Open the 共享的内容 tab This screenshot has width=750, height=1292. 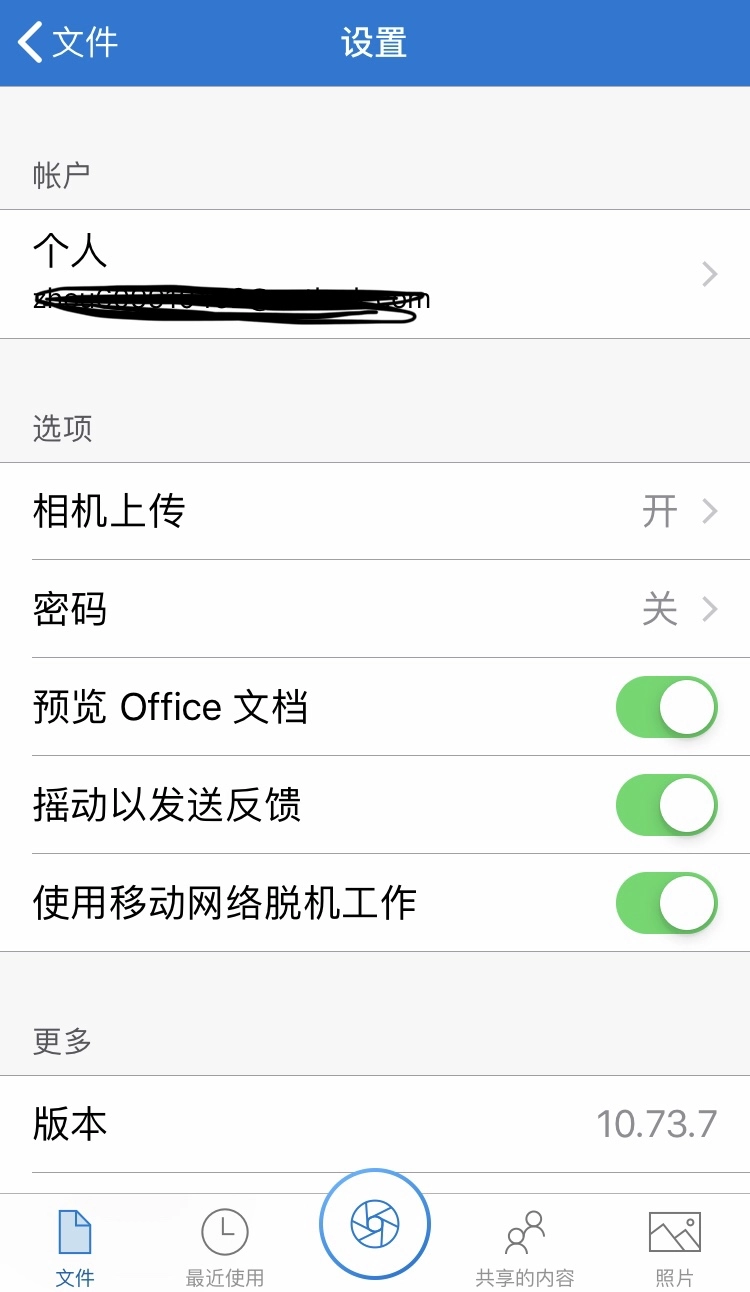525,1246
